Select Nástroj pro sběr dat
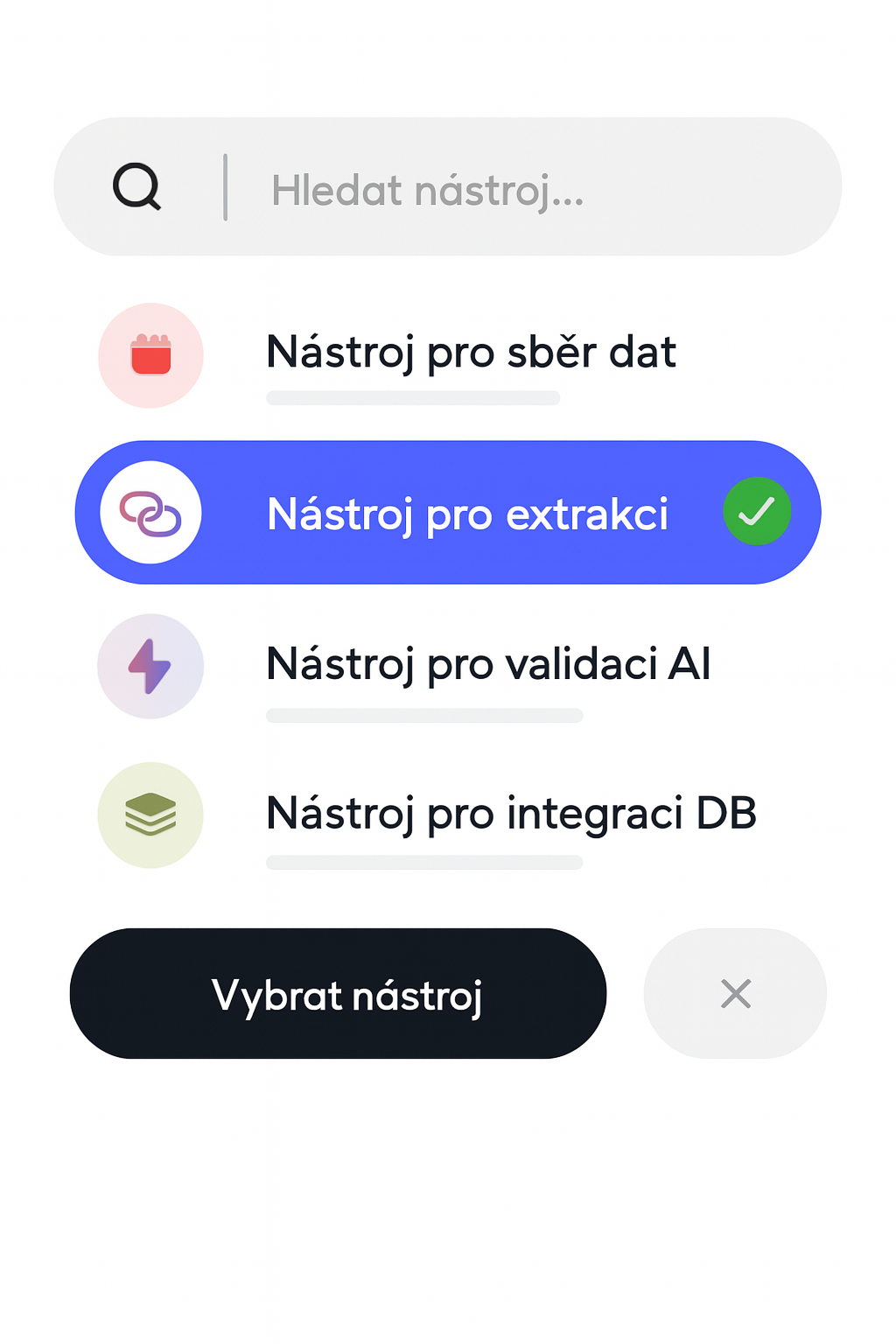The width and height of the screenshot is (896, 1344). pyautogui.click(x=471, y=353)
